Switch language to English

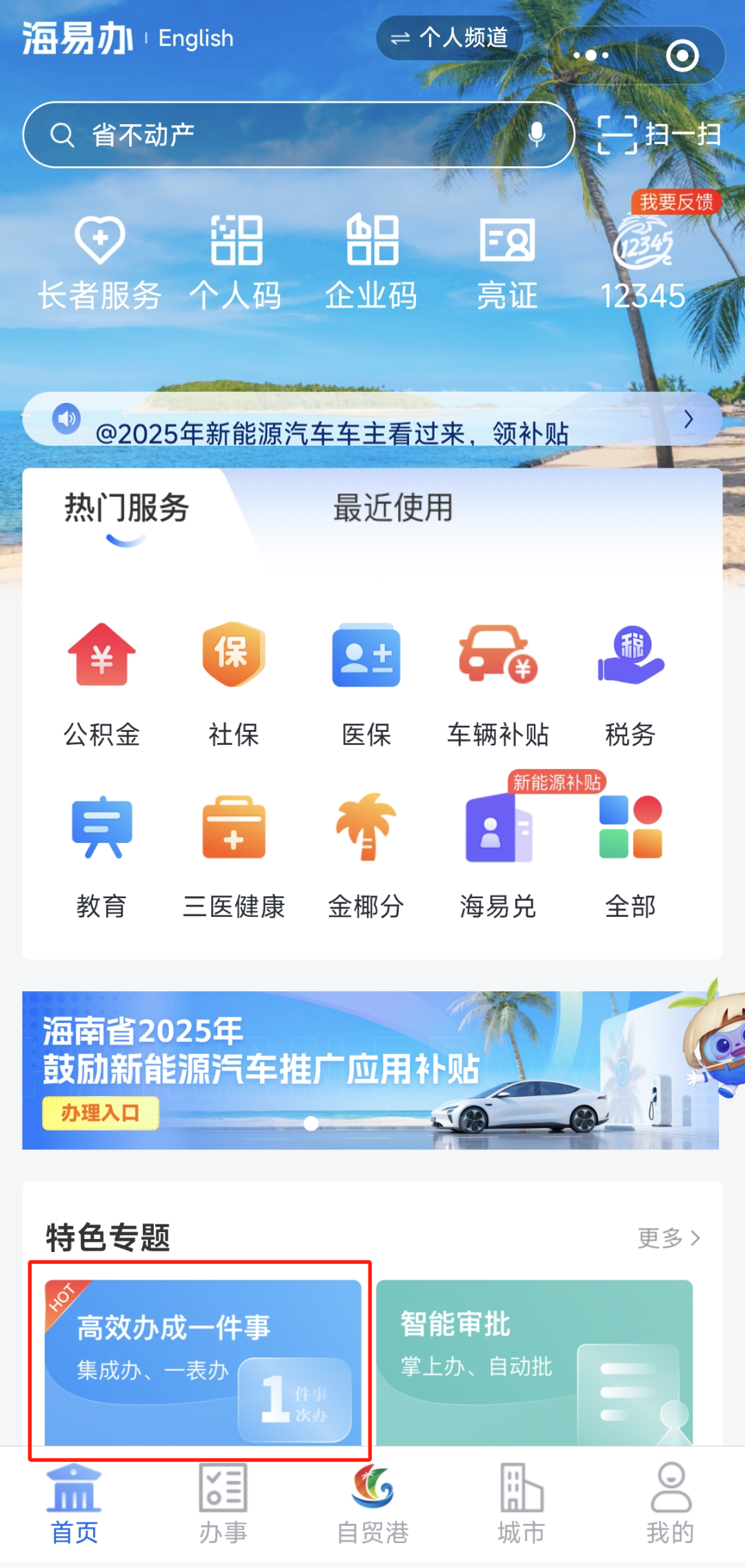196,39
